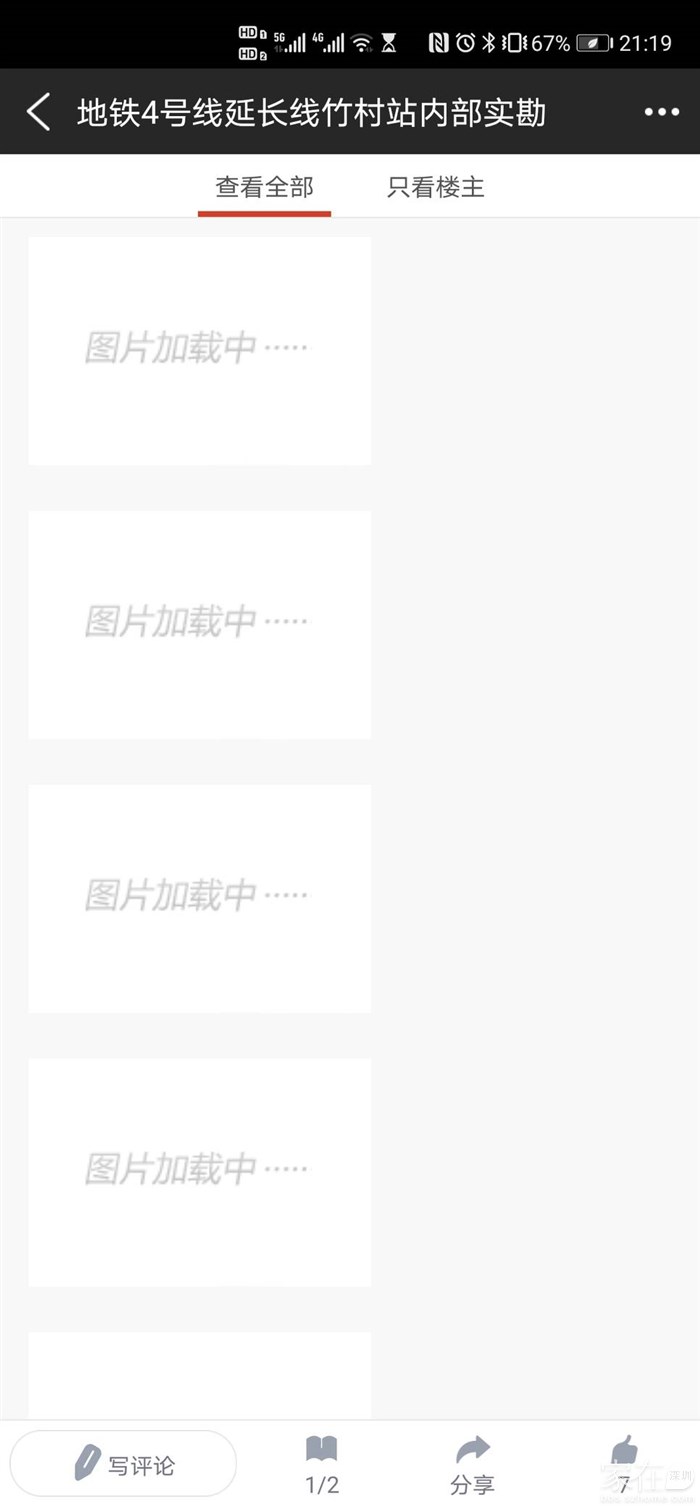Switch to 查看全部 tab
The width and height of the screenshot is (700, 1506).
pos(264,187)
